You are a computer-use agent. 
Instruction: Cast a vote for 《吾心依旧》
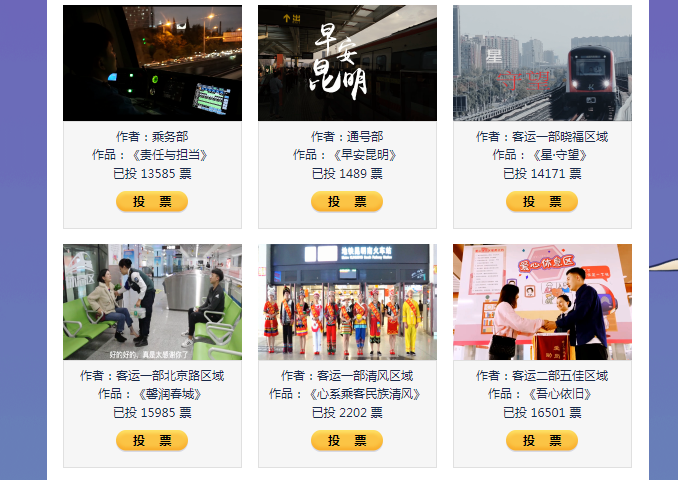pyautogui.click(x=542, y=441)
